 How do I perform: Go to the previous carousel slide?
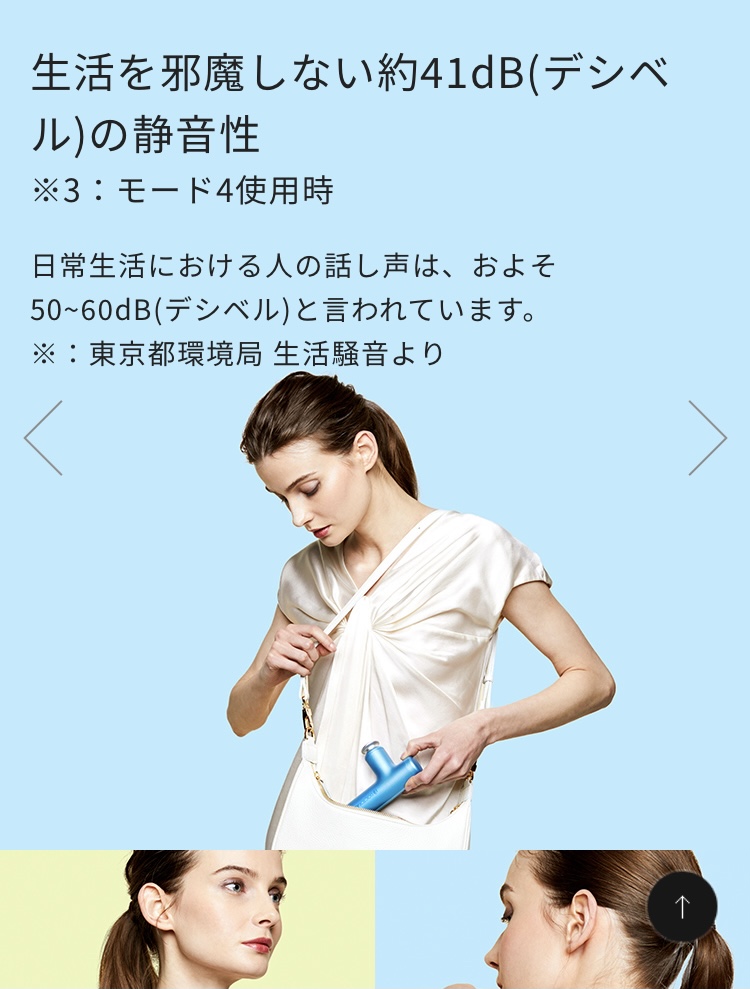[x=44, y=438]
